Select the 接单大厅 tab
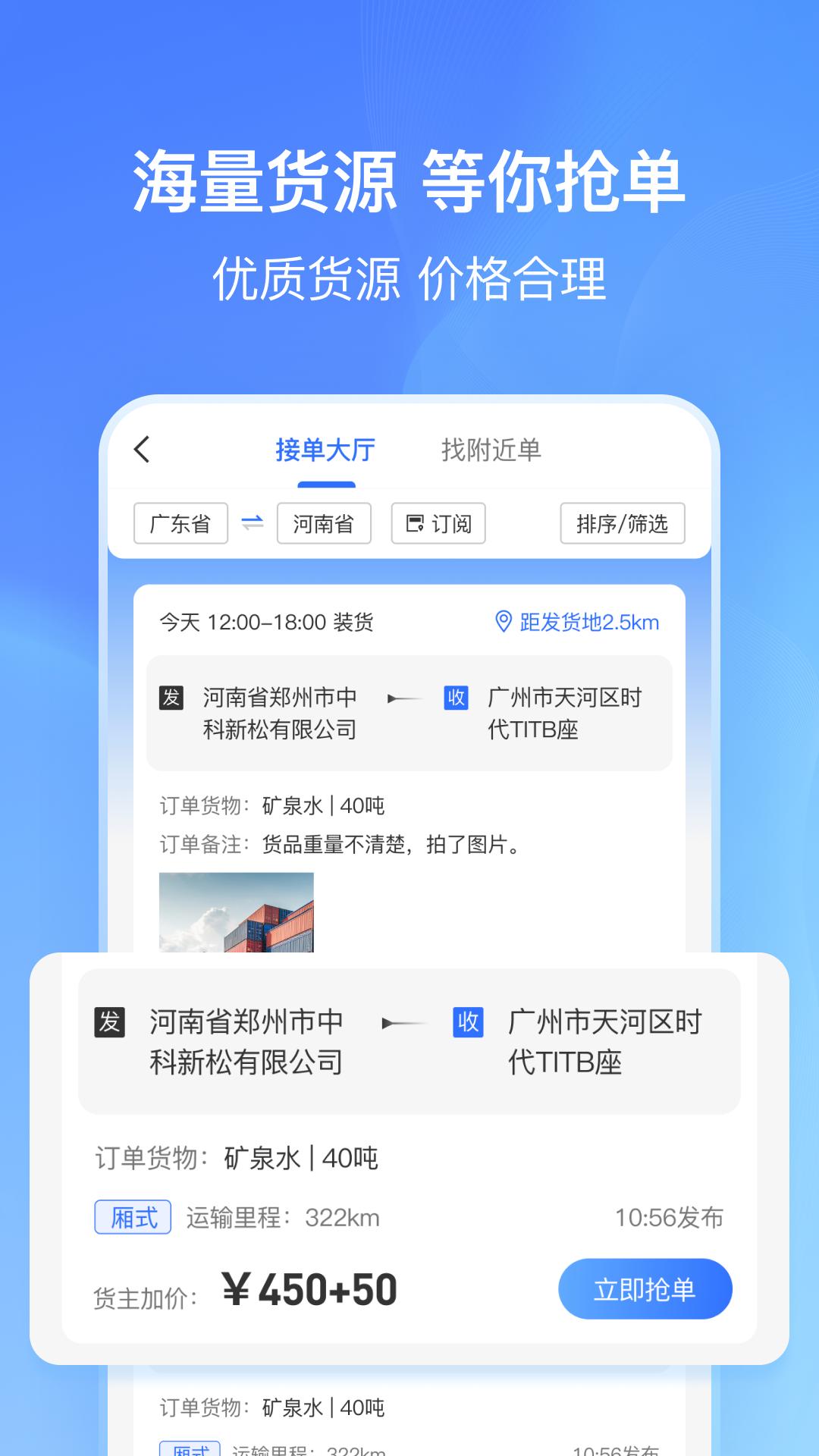Viewport: 819px width, 1456px height. coord(326,449)
